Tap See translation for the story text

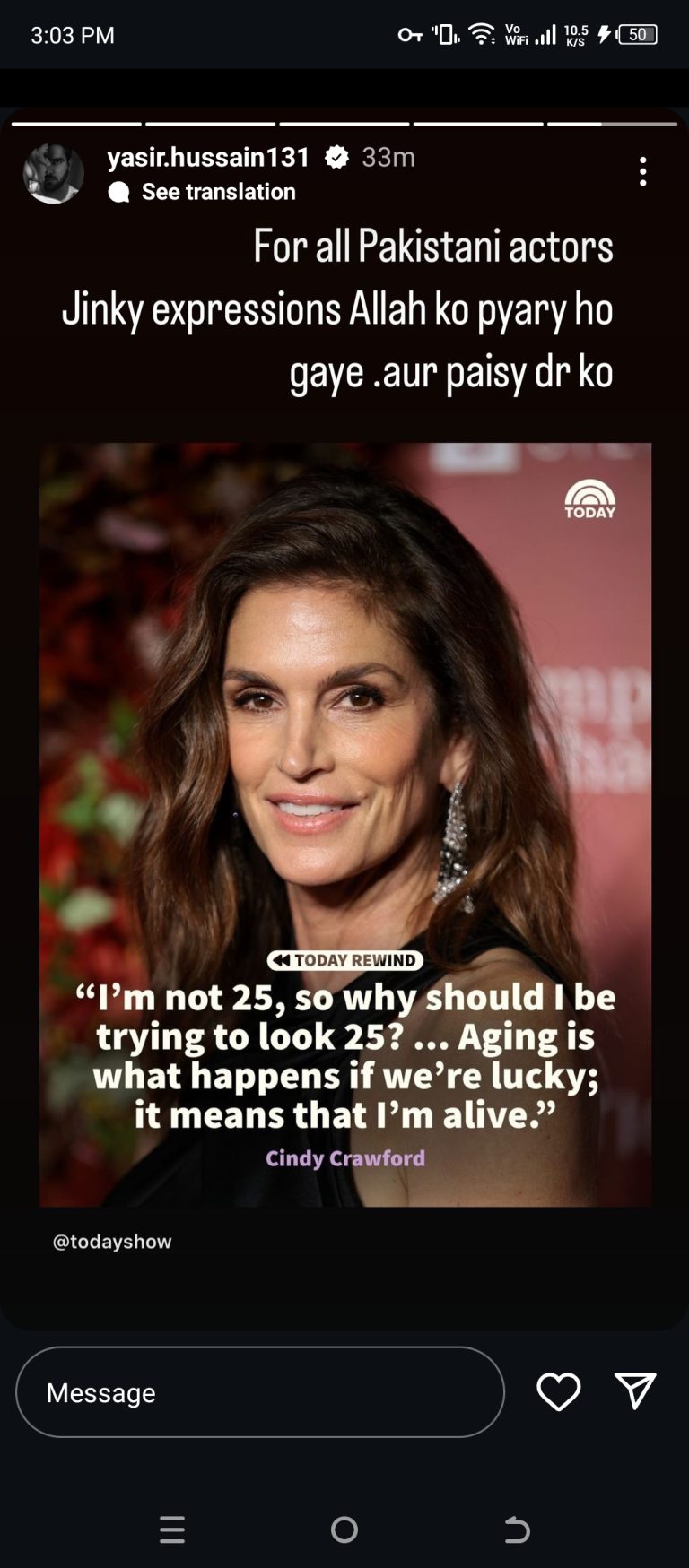(218, 192)
